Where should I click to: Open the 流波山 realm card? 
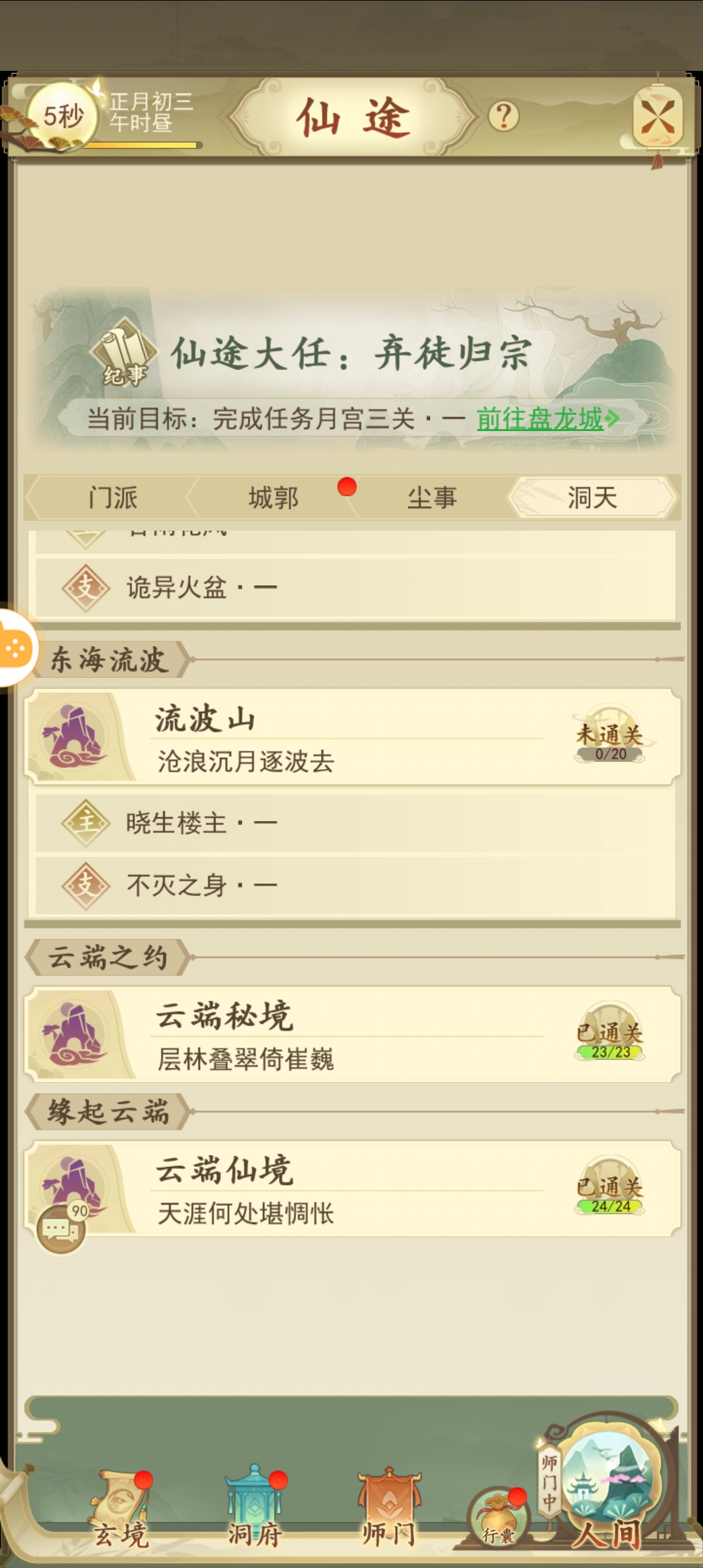point(351,737)
